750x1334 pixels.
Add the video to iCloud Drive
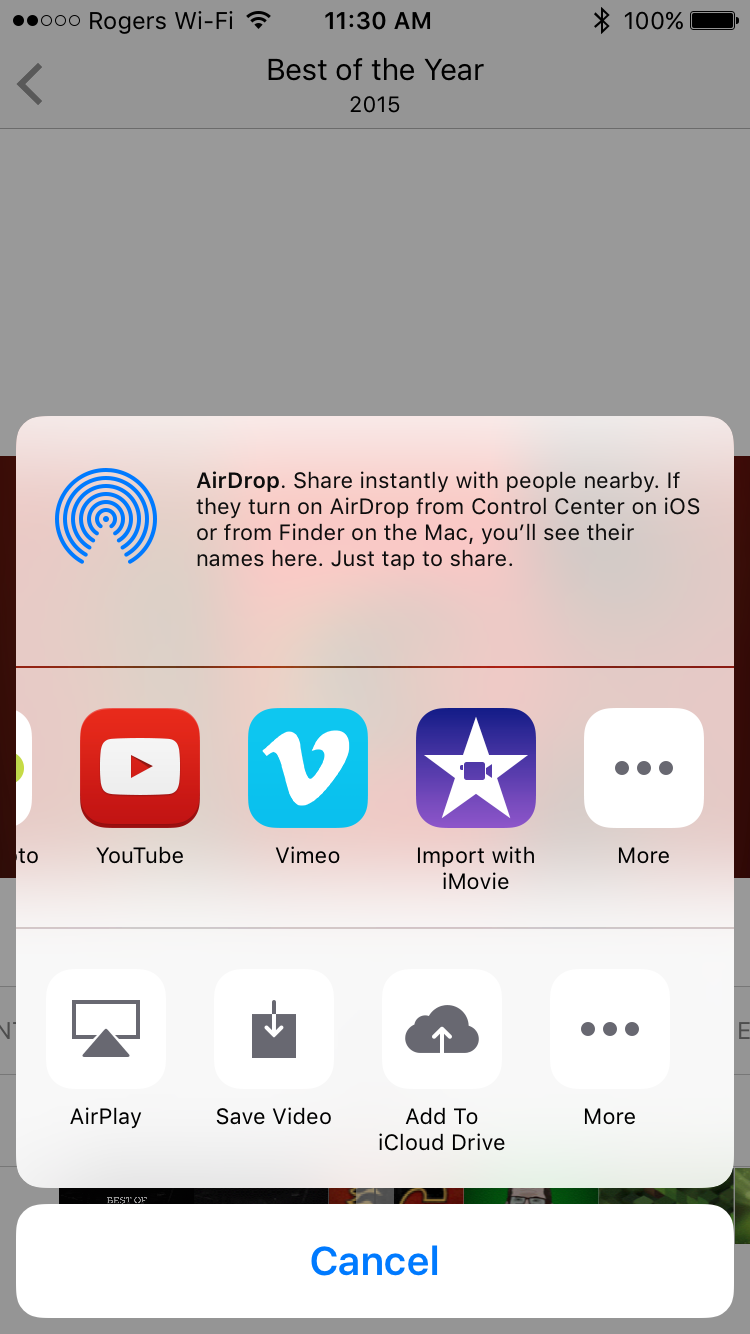click(x=442, y=1029)
